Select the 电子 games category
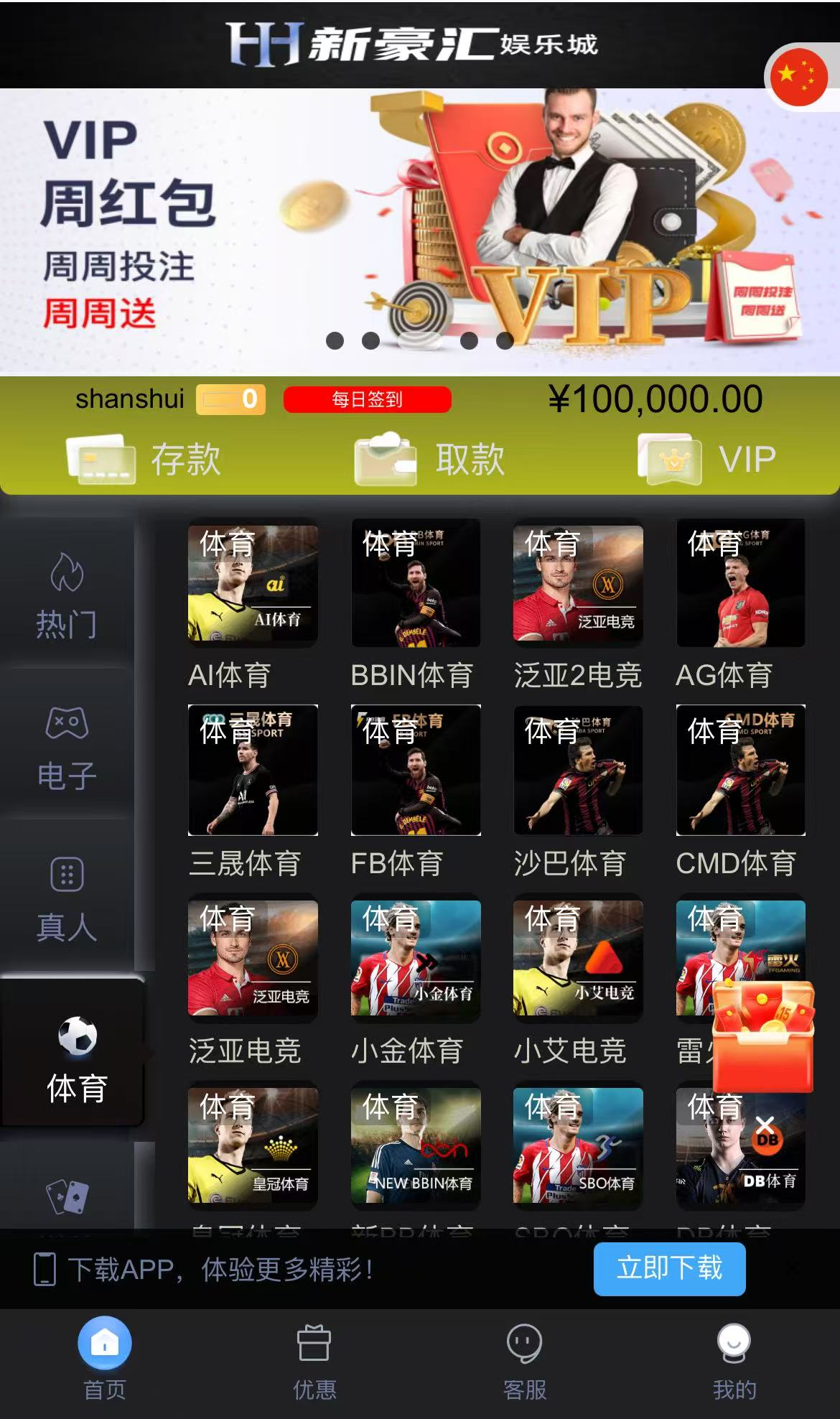840x1419 pixels. pyautogui.click(x=66, y=747)
